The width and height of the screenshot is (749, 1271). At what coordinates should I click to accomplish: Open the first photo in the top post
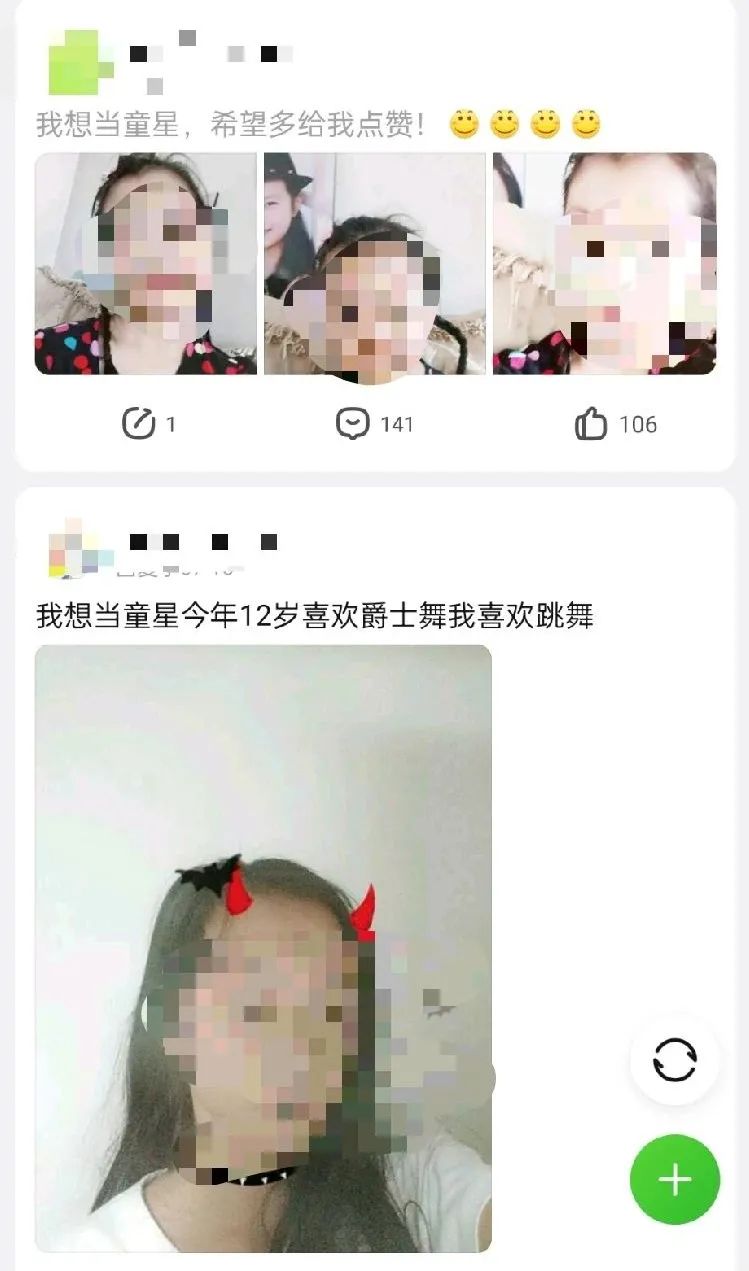tap(146, 264)
